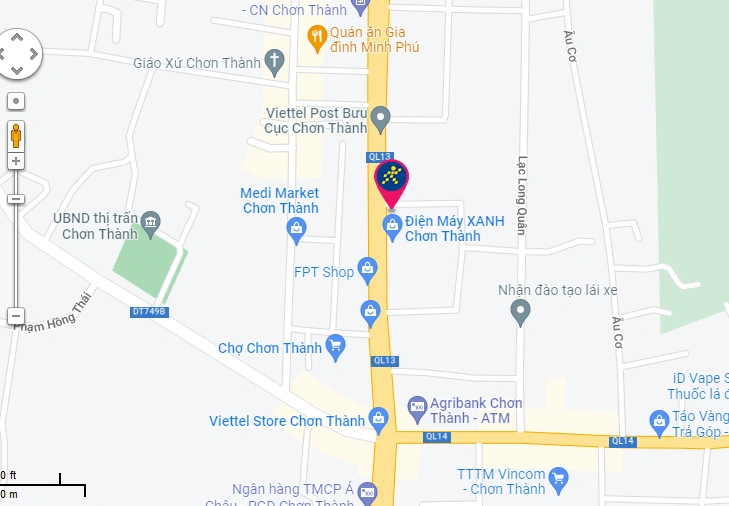Select Giáo Xứ Chơn Thành church marker
This screenshot has height=506, width=729.
pyautogui.click(x=274, y=62)
